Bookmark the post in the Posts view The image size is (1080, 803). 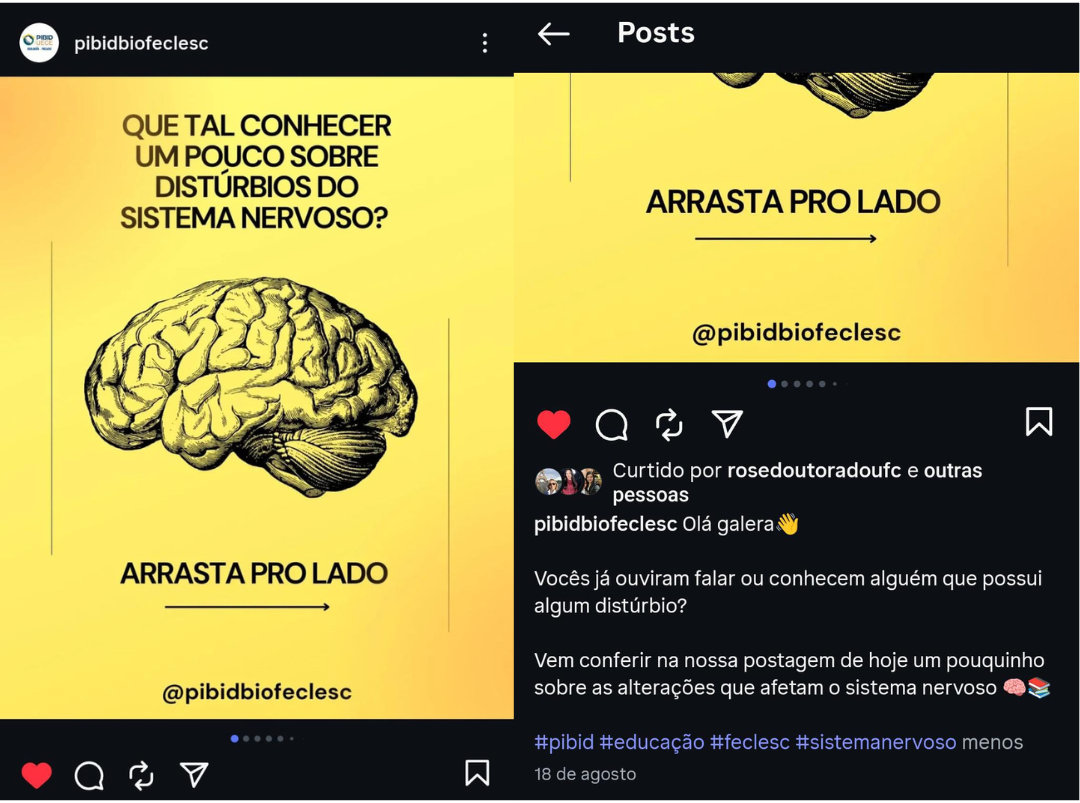[1039, 422]
